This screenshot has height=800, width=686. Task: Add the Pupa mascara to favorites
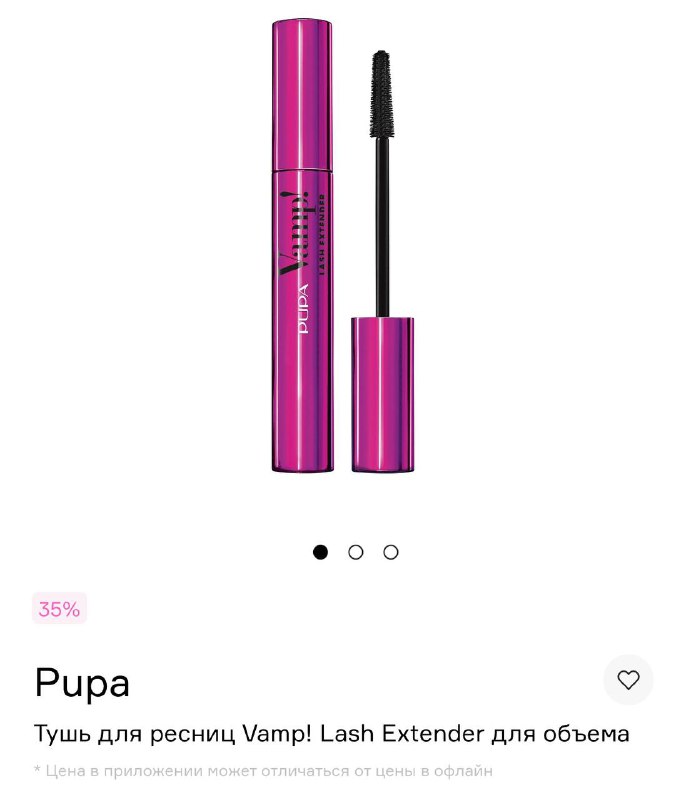628,680
